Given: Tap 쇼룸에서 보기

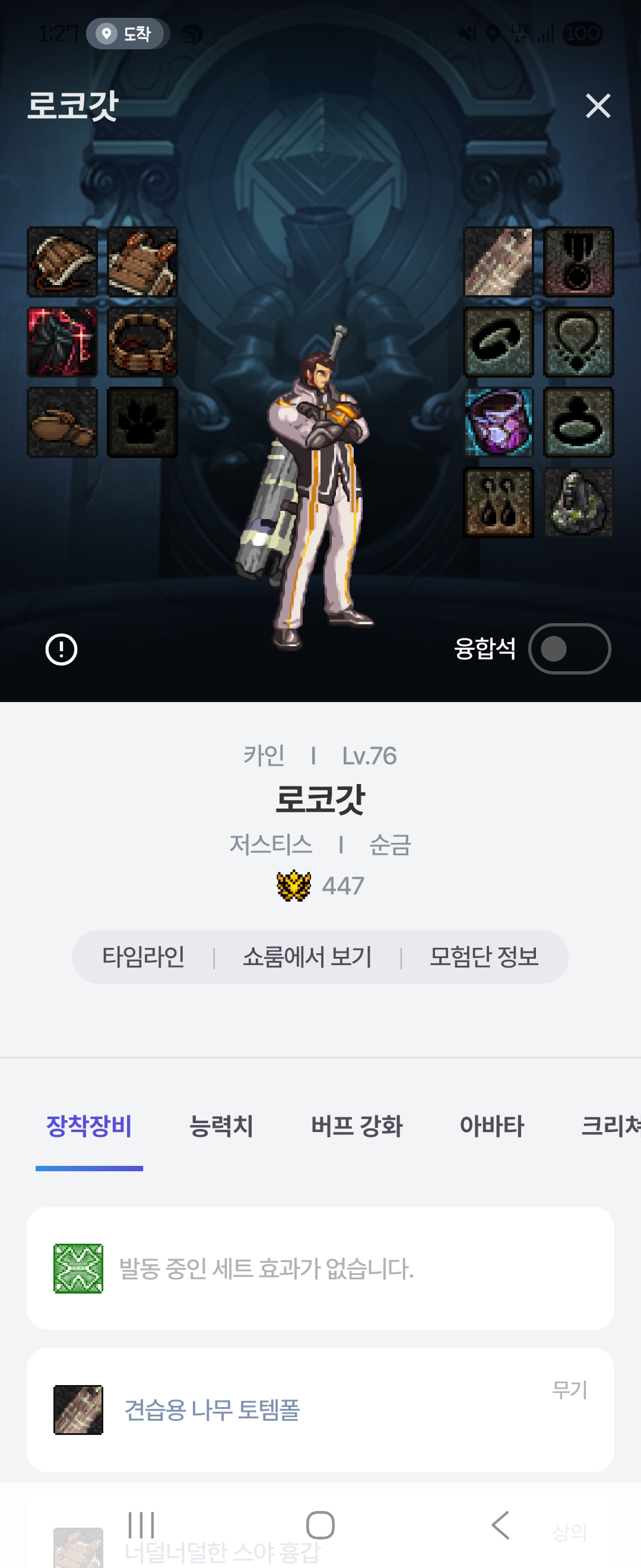Looking at the screenshot, I should point(307,957).
